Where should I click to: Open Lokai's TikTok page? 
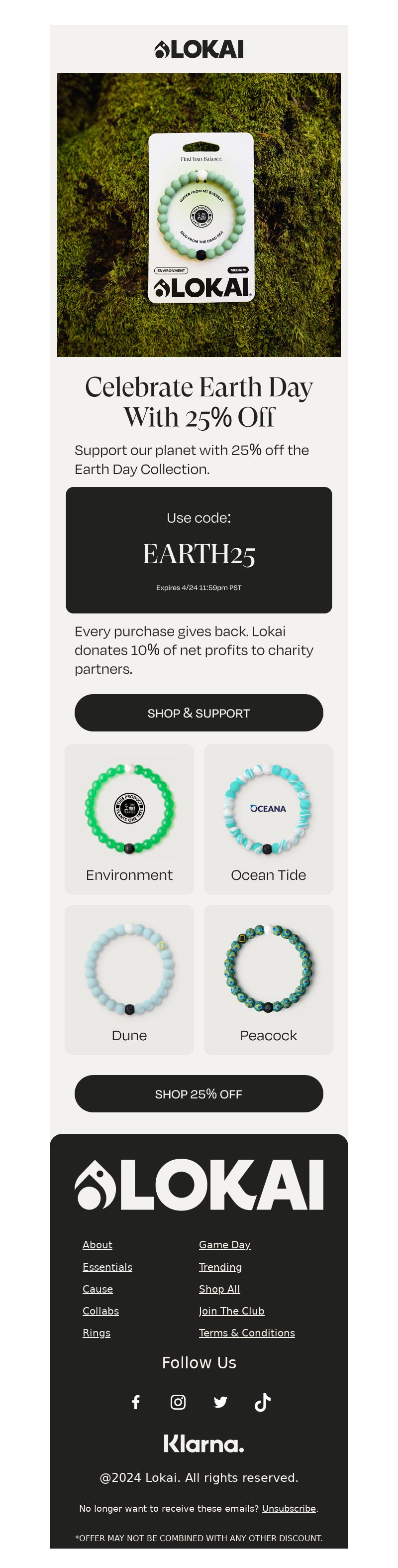coord(262,1402)
